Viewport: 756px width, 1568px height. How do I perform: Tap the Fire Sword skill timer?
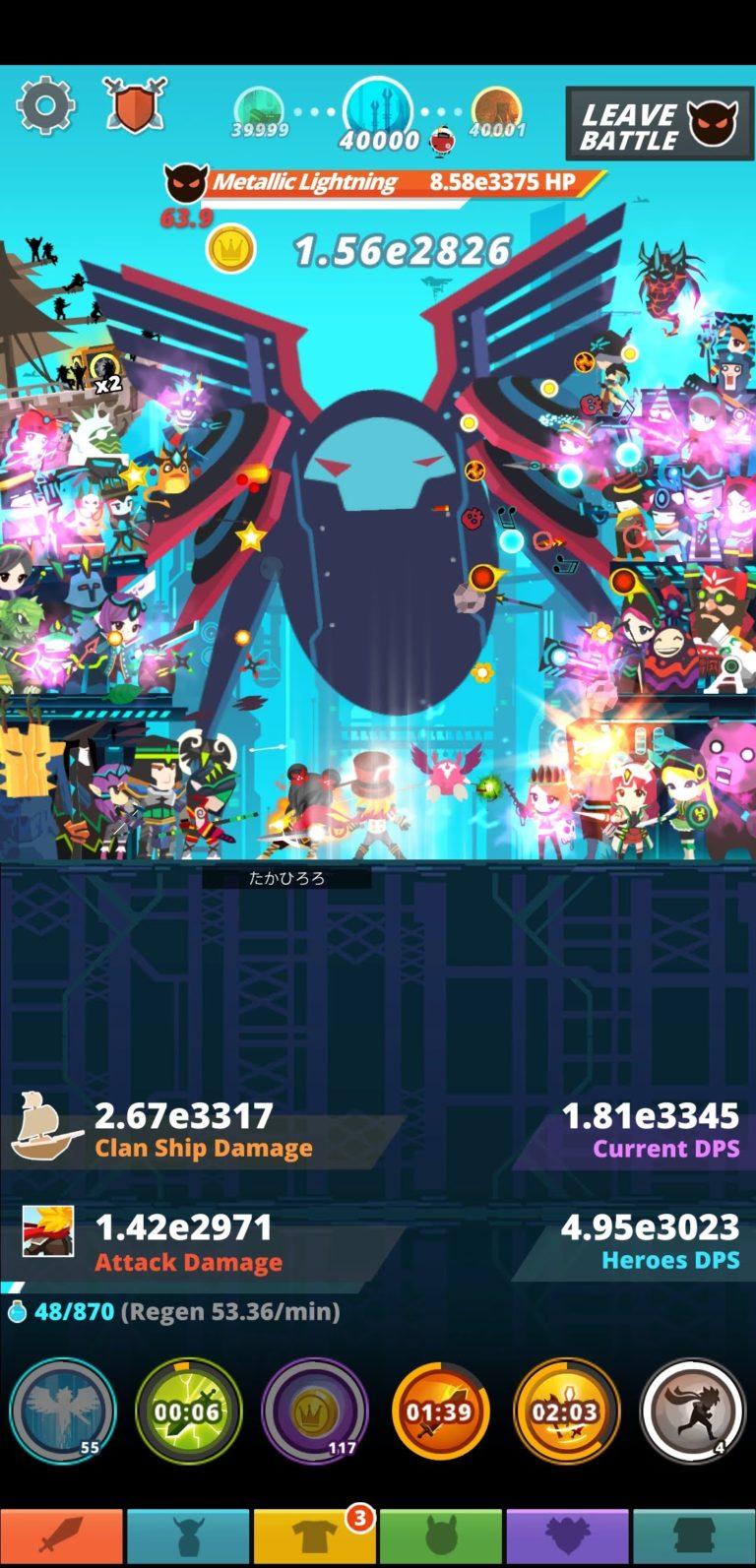pos(440,1411)
